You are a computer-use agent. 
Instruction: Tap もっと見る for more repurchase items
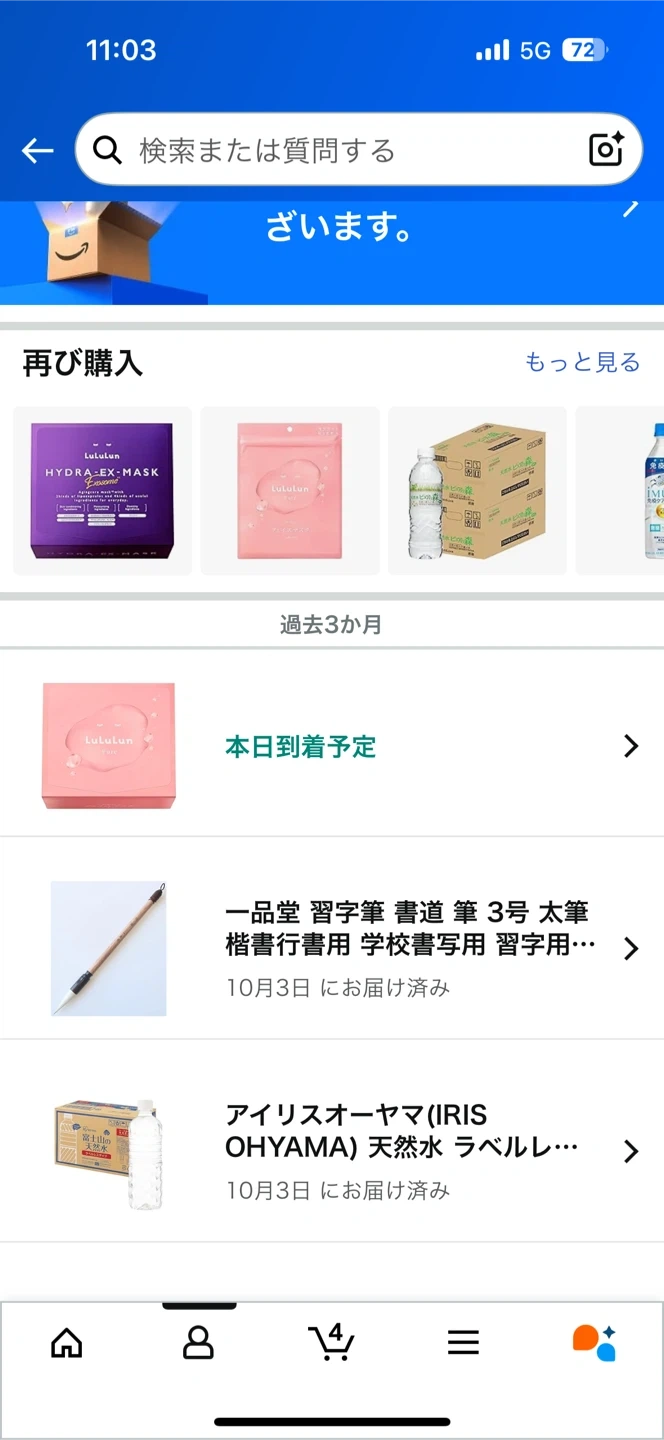[582, 362]
